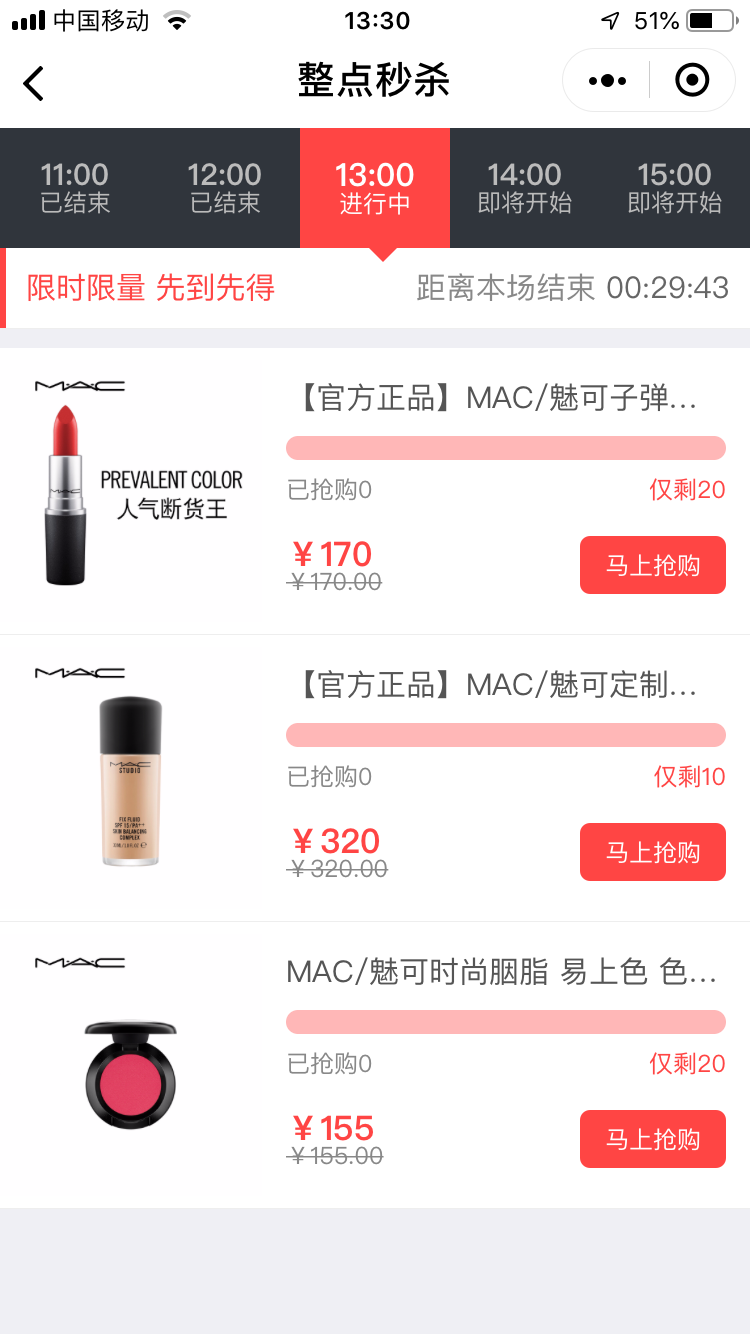Tap 马上抢购 for the ¥320 MAC foundation

[x=652, y=852]
